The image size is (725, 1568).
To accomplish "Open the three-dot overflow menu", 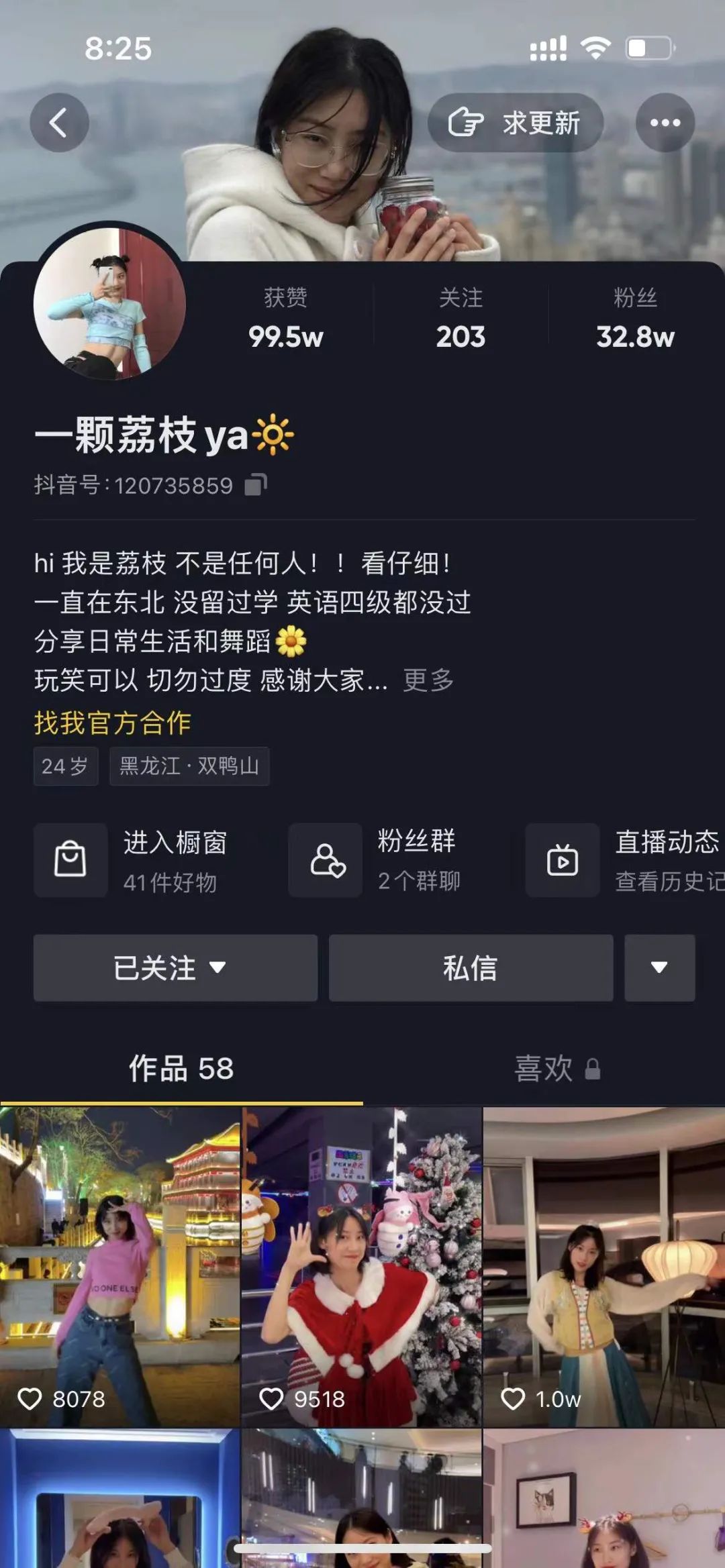I will 665,123.
